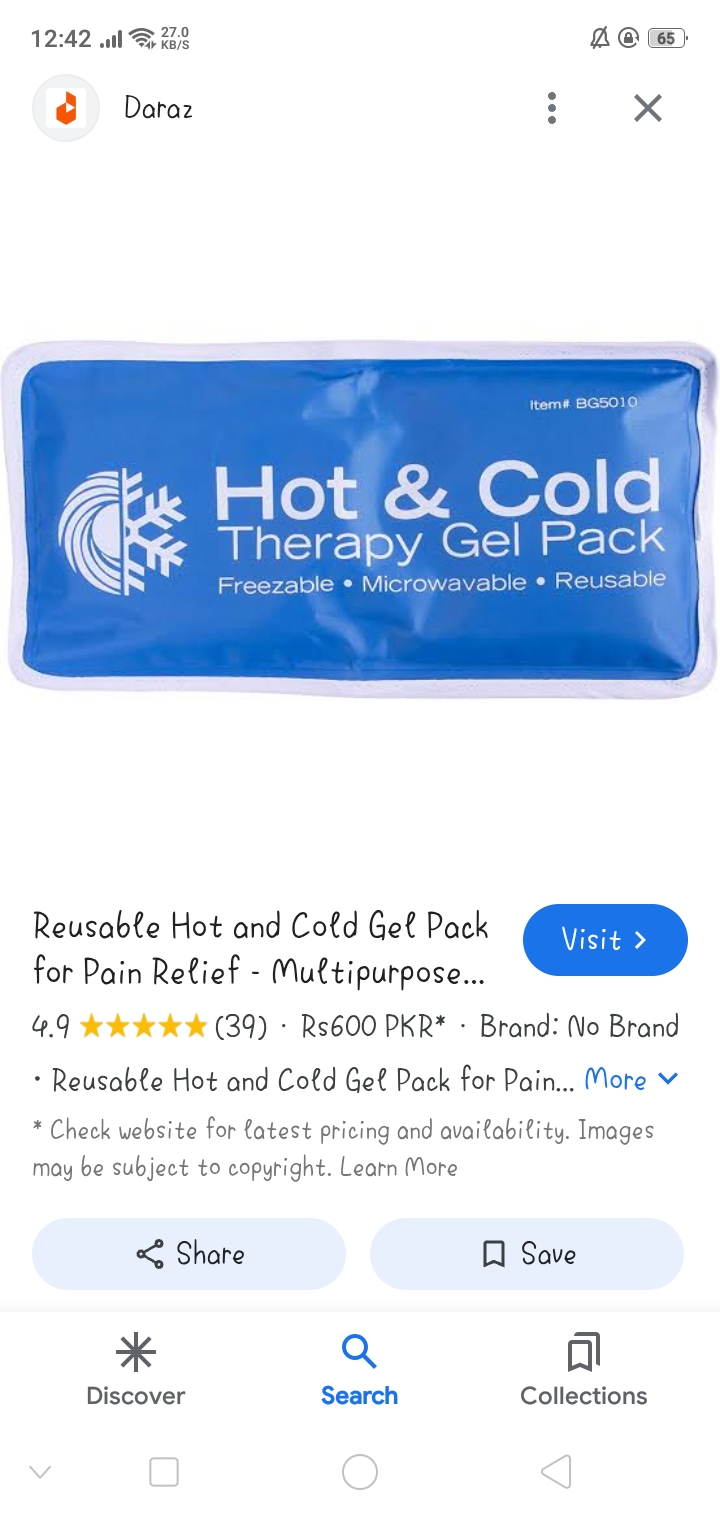Go back with the system back button
This screenshot has height=1520, width=720.
tap(556, 1472)
